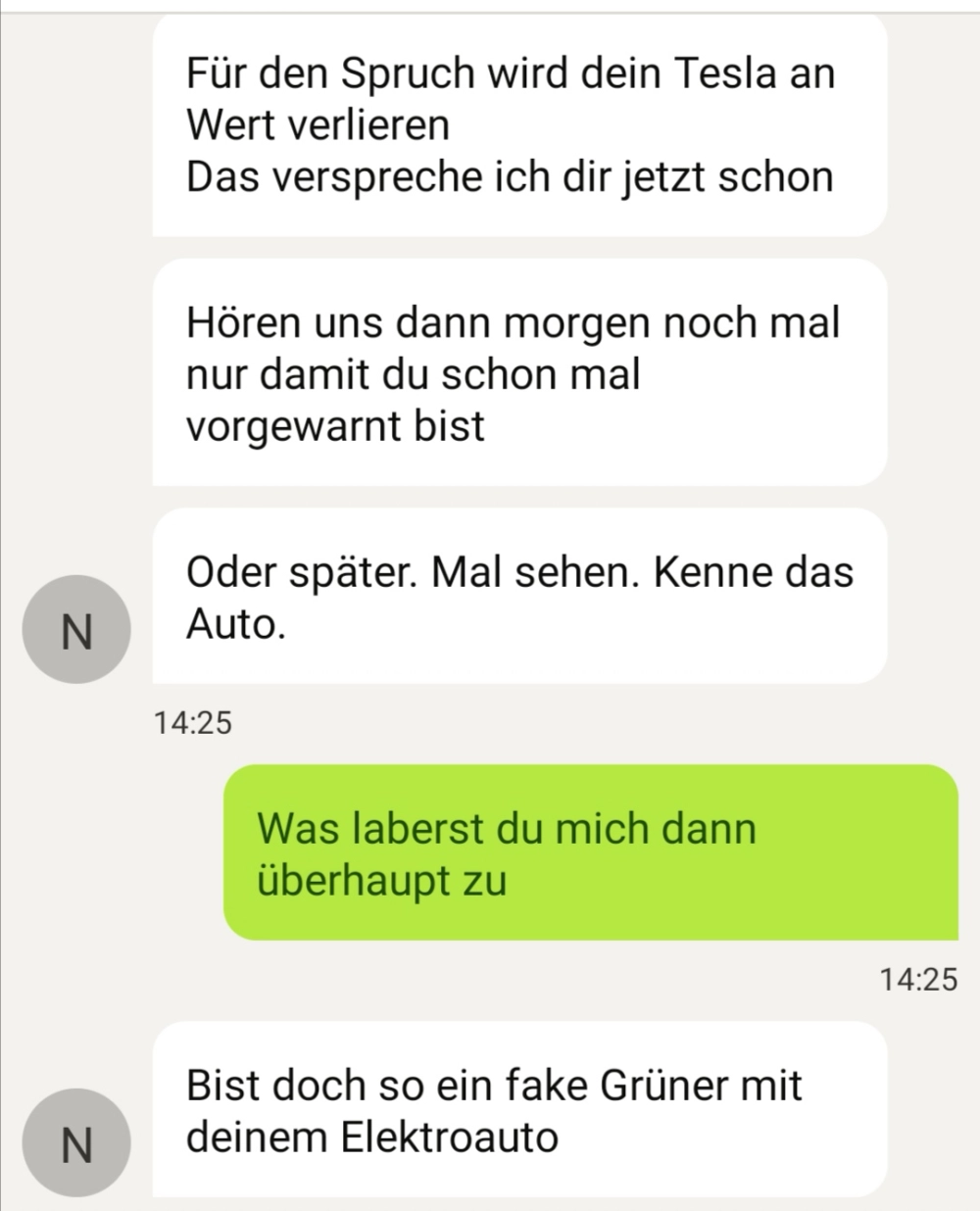This screenshot has width=980, height=1211.
Task: Open N's avatar beside 'fake Grüner' message
Action: [76, 1143]
